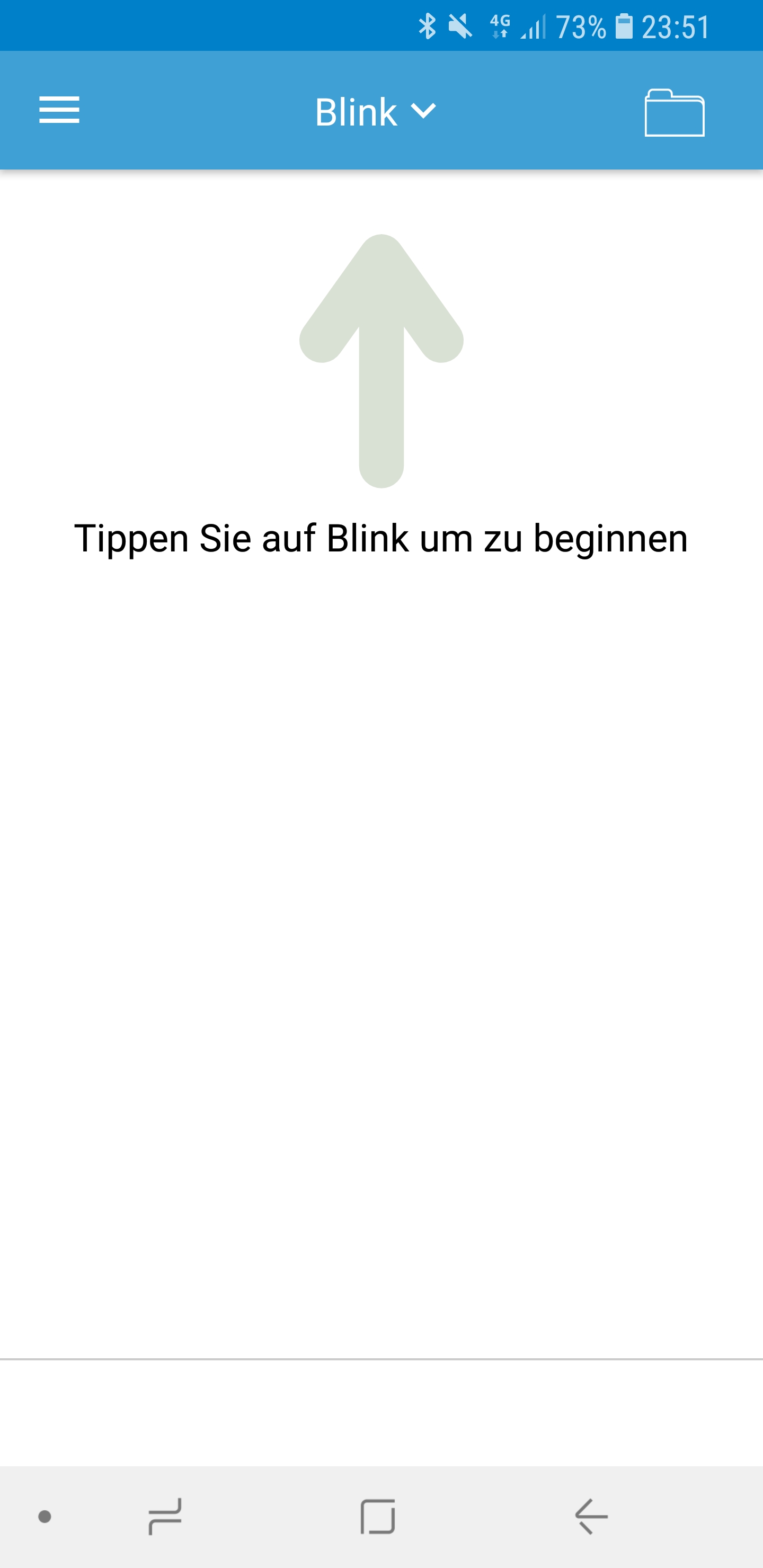The width and height of the screenshot is (763, 1568).
Task: Open the folder icon in toolbar
Action: tap(674, 113)
